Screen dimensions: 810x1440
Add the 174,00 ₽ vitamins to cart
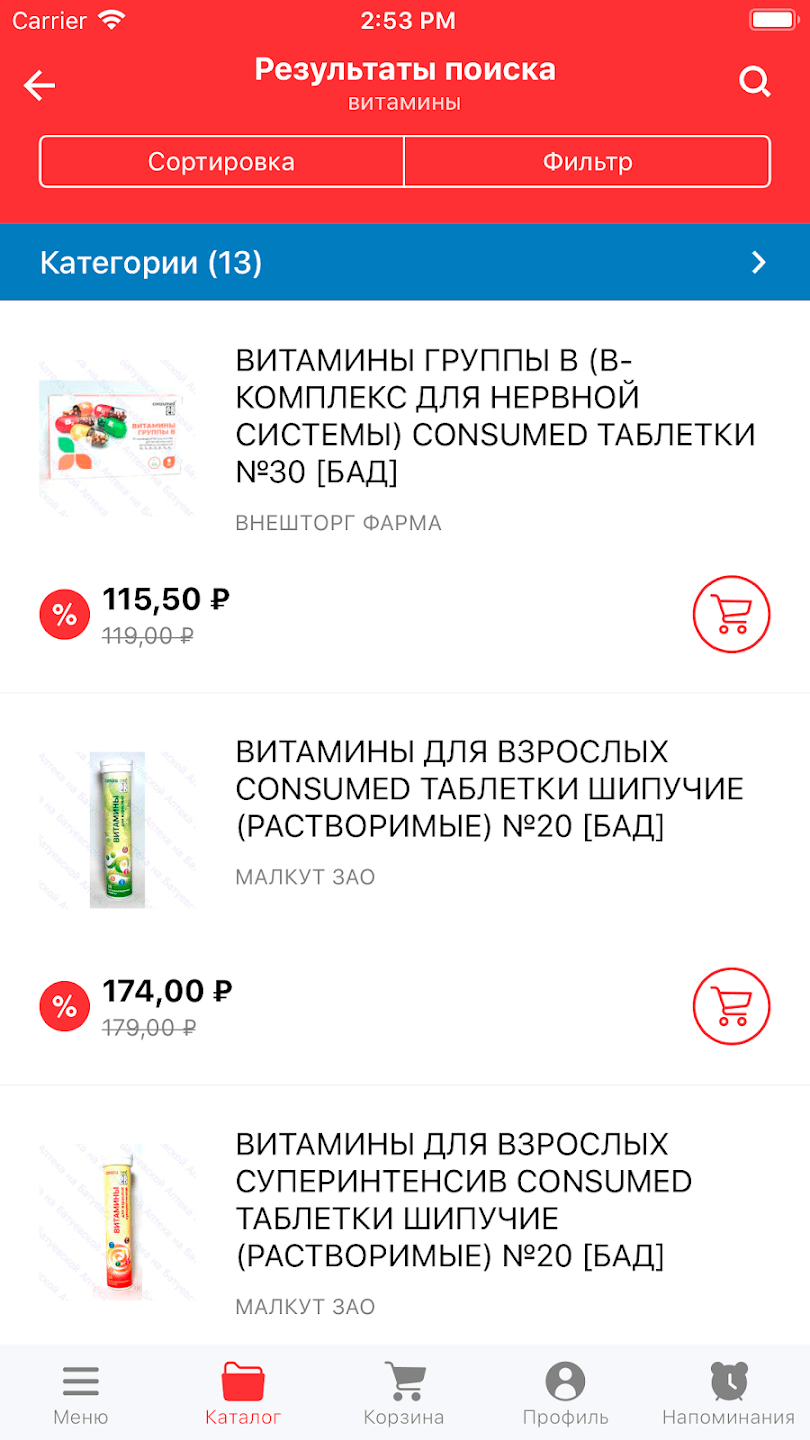click(x=731, y=1006)
